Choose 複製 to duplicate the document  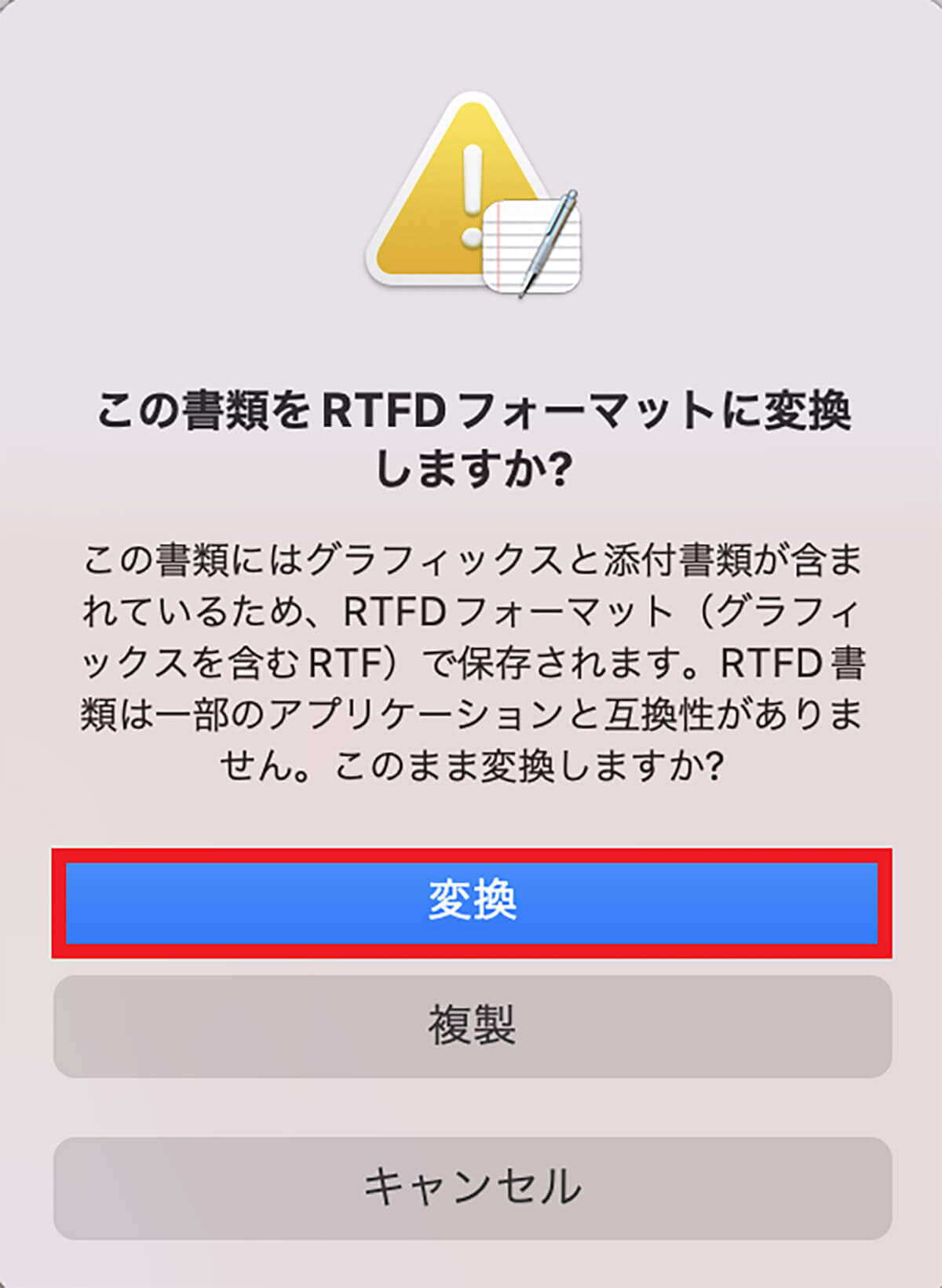pyautogui.click(x=472, y=1027)
